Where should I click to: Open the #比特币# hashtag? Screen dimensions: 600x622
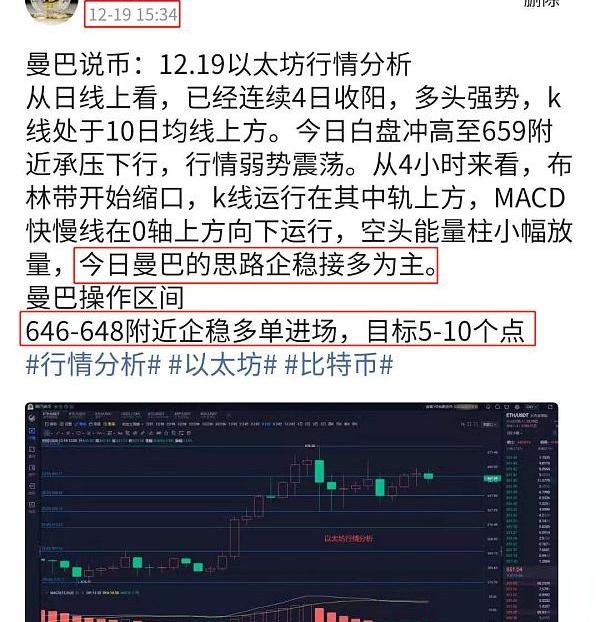[x=338, y=365]
